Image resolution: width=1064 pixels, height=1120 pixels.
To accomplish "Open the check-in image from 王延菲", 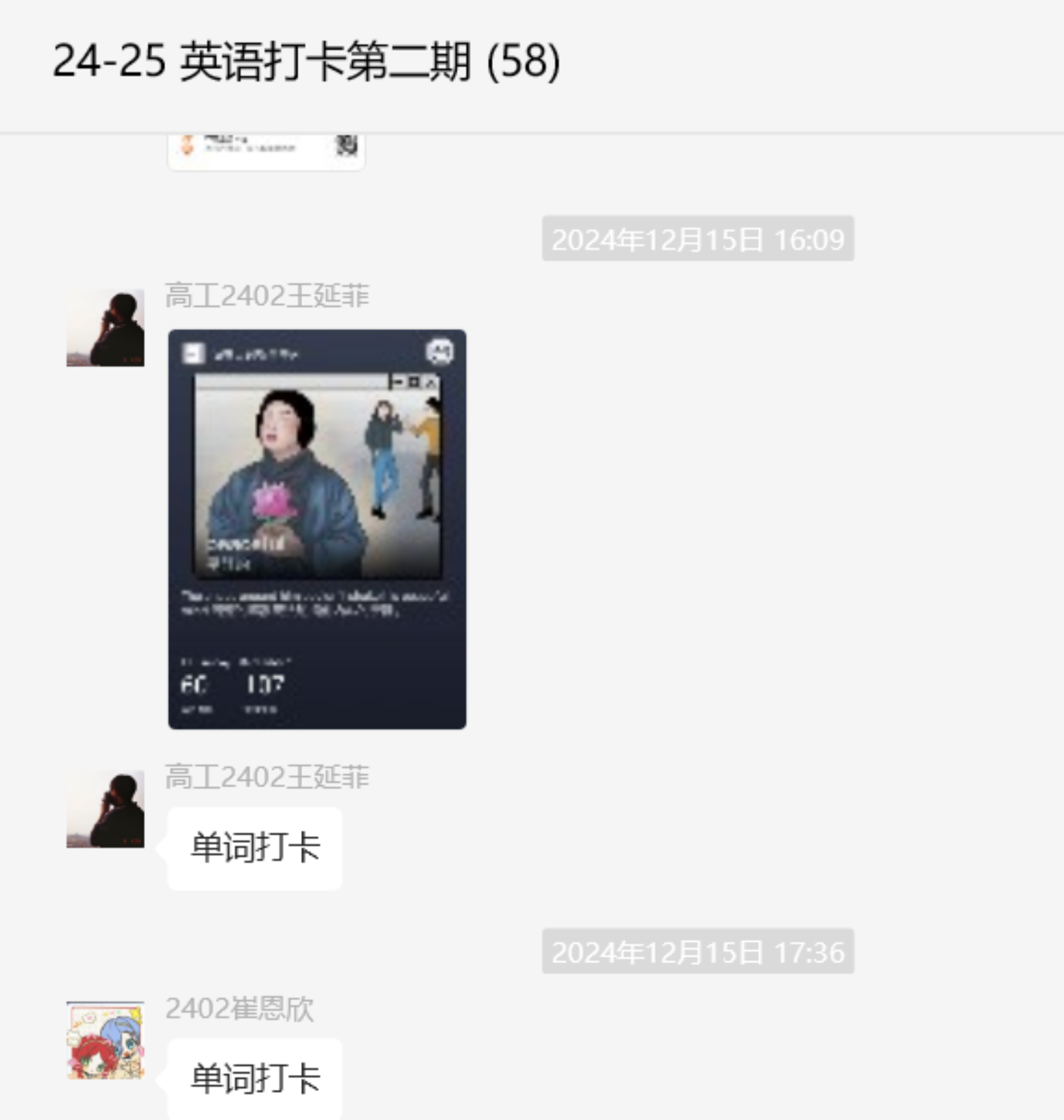I will 317,528.
